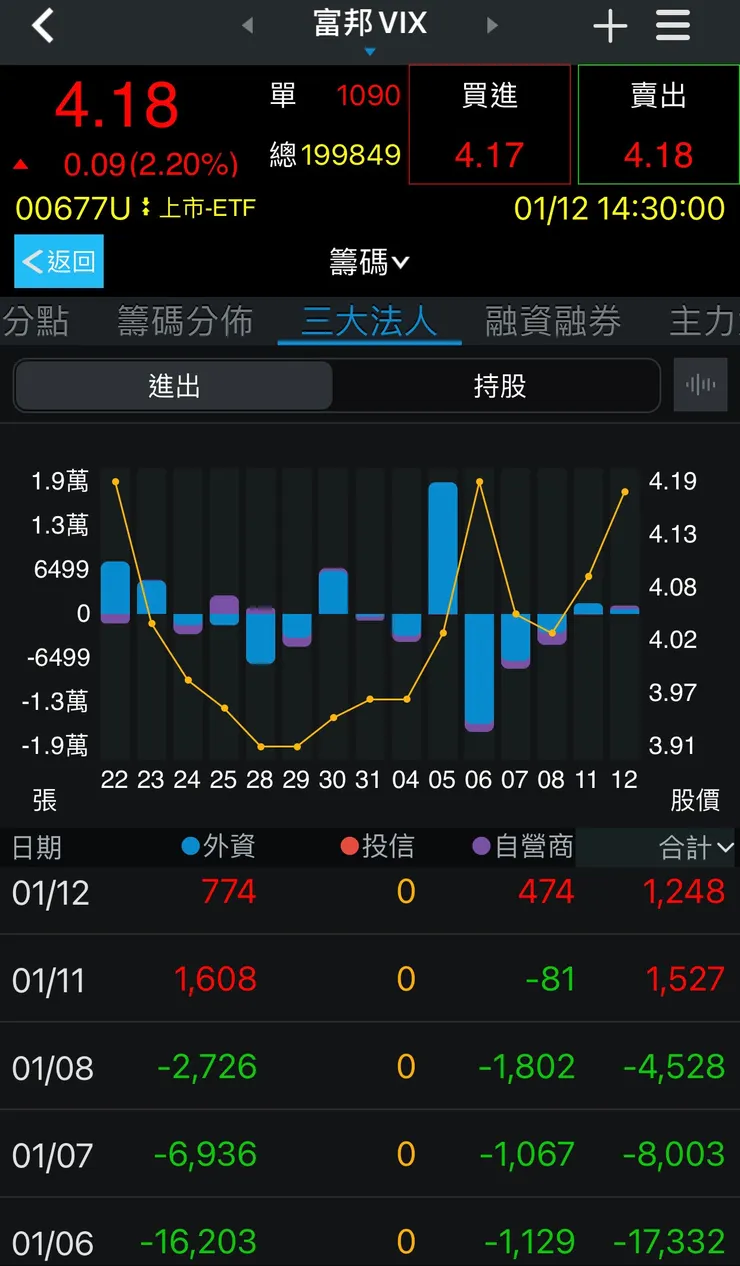
Task: Tap the left arrow beside 富邦VIX title
Action: (x=247, y=25)
